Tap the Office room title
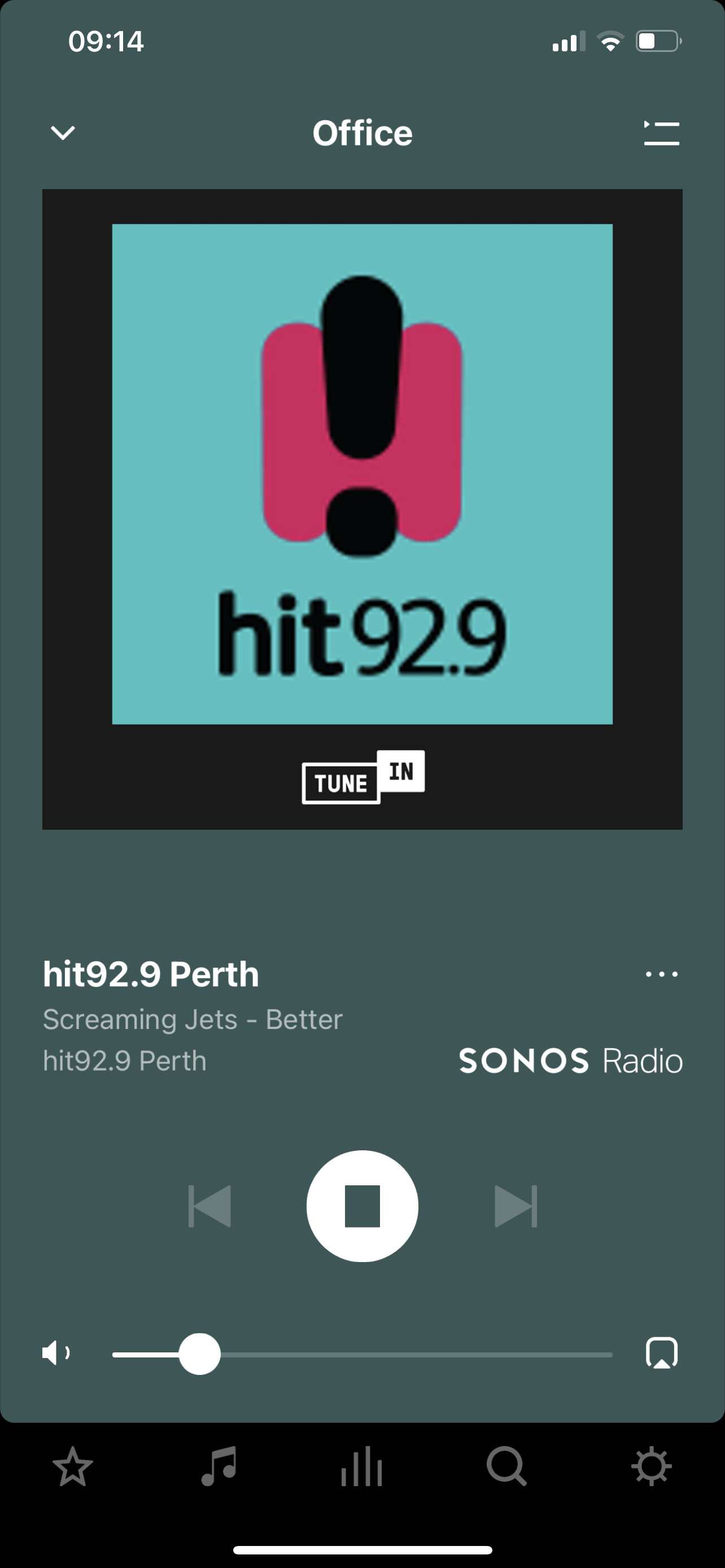The image size is (725, 1568). (362, 133)
